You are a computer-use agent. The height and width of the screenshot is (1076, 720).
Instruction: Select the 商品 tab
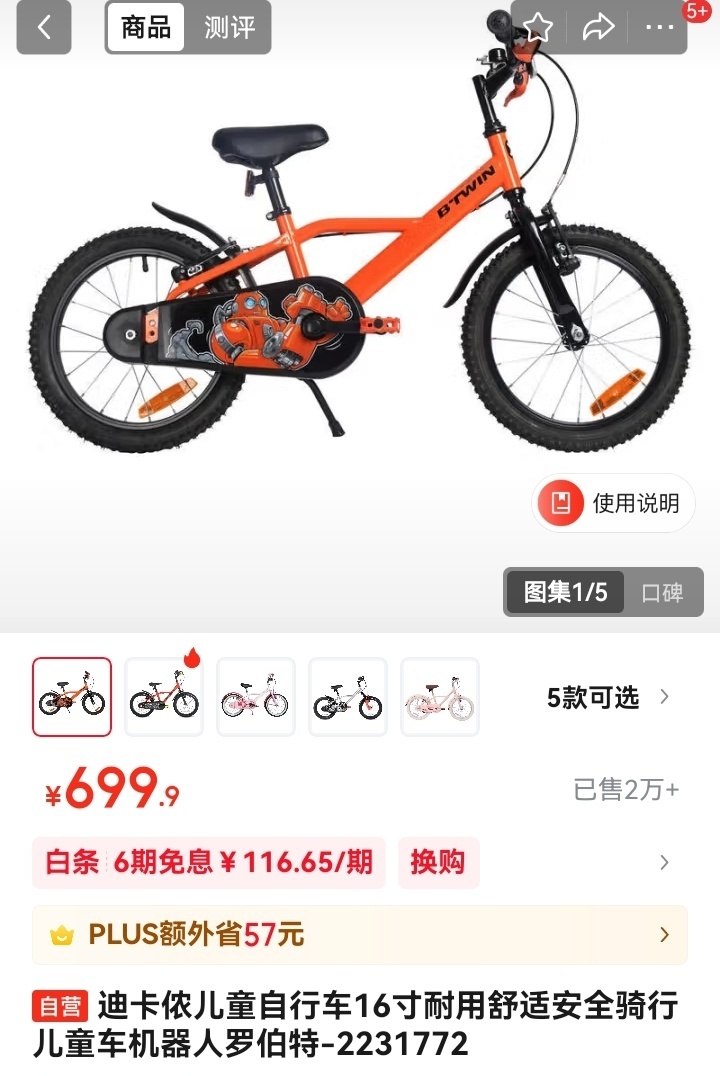click(146, 27)
